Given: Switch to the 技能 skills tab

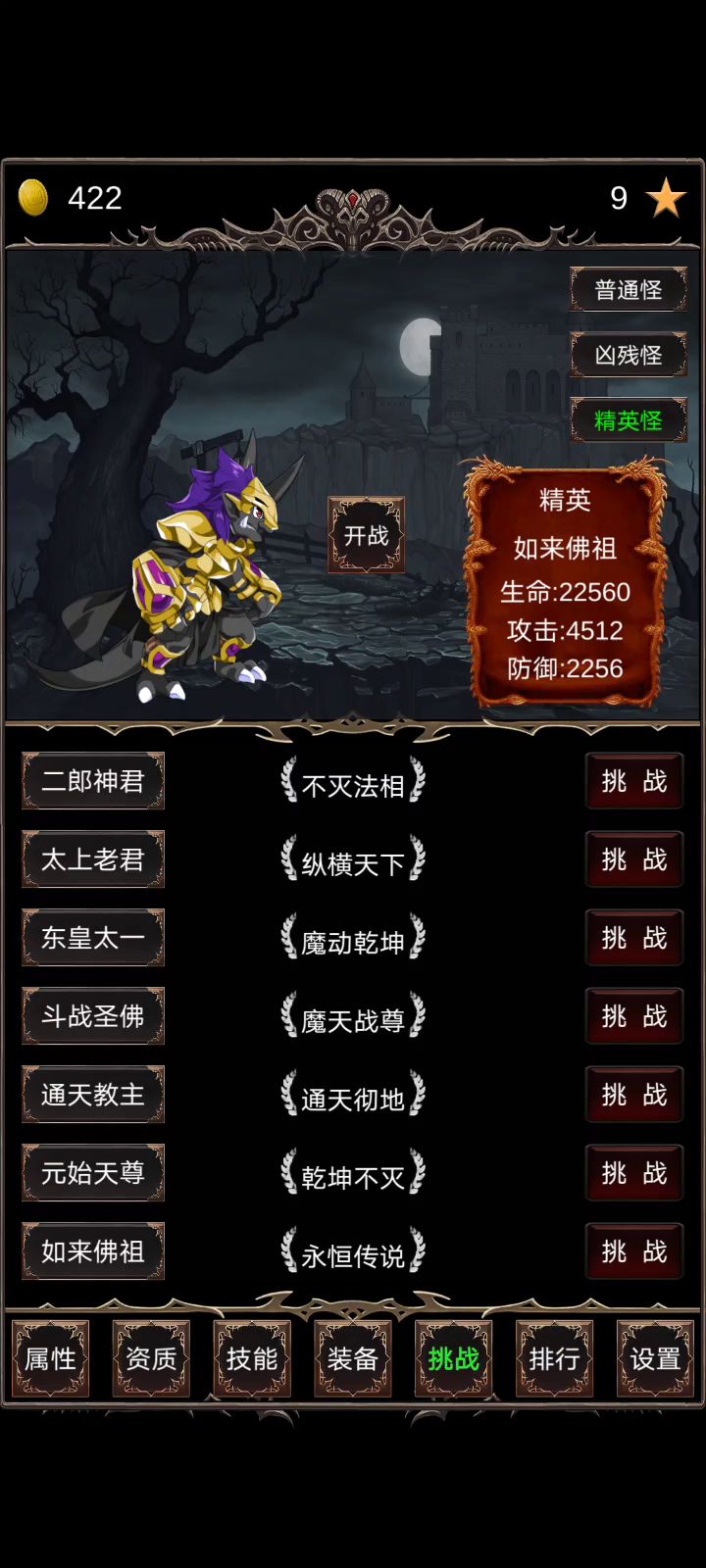Looking at the screenshot, I should pos(252,1358).
